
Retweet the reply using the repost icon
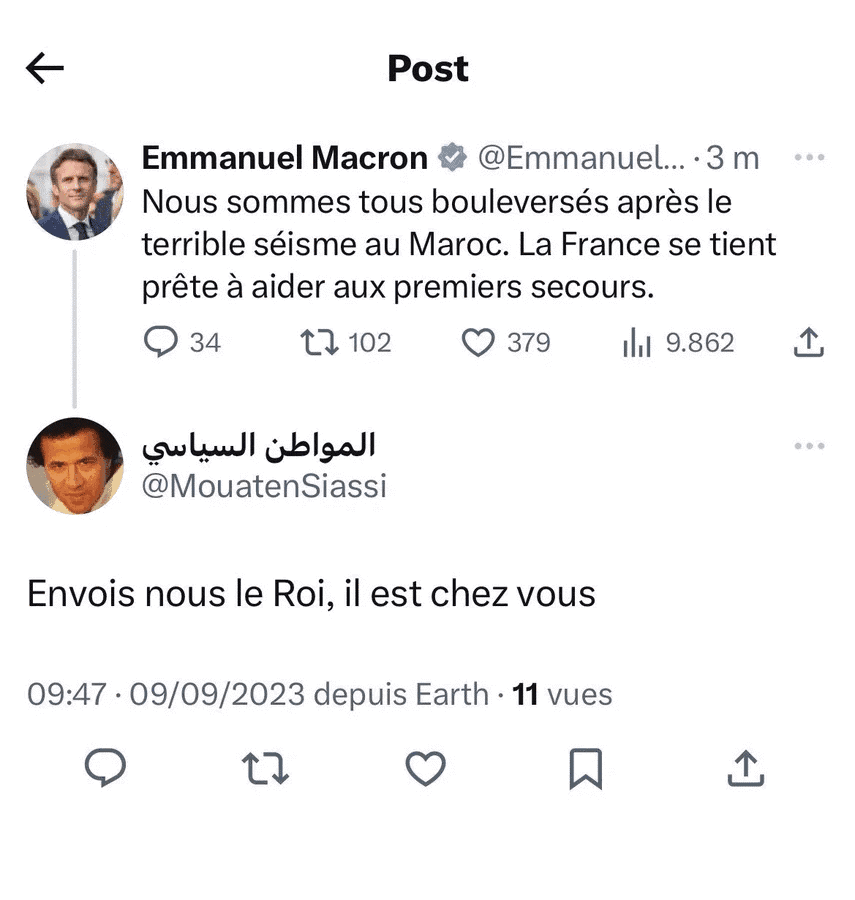coord(265,768)
